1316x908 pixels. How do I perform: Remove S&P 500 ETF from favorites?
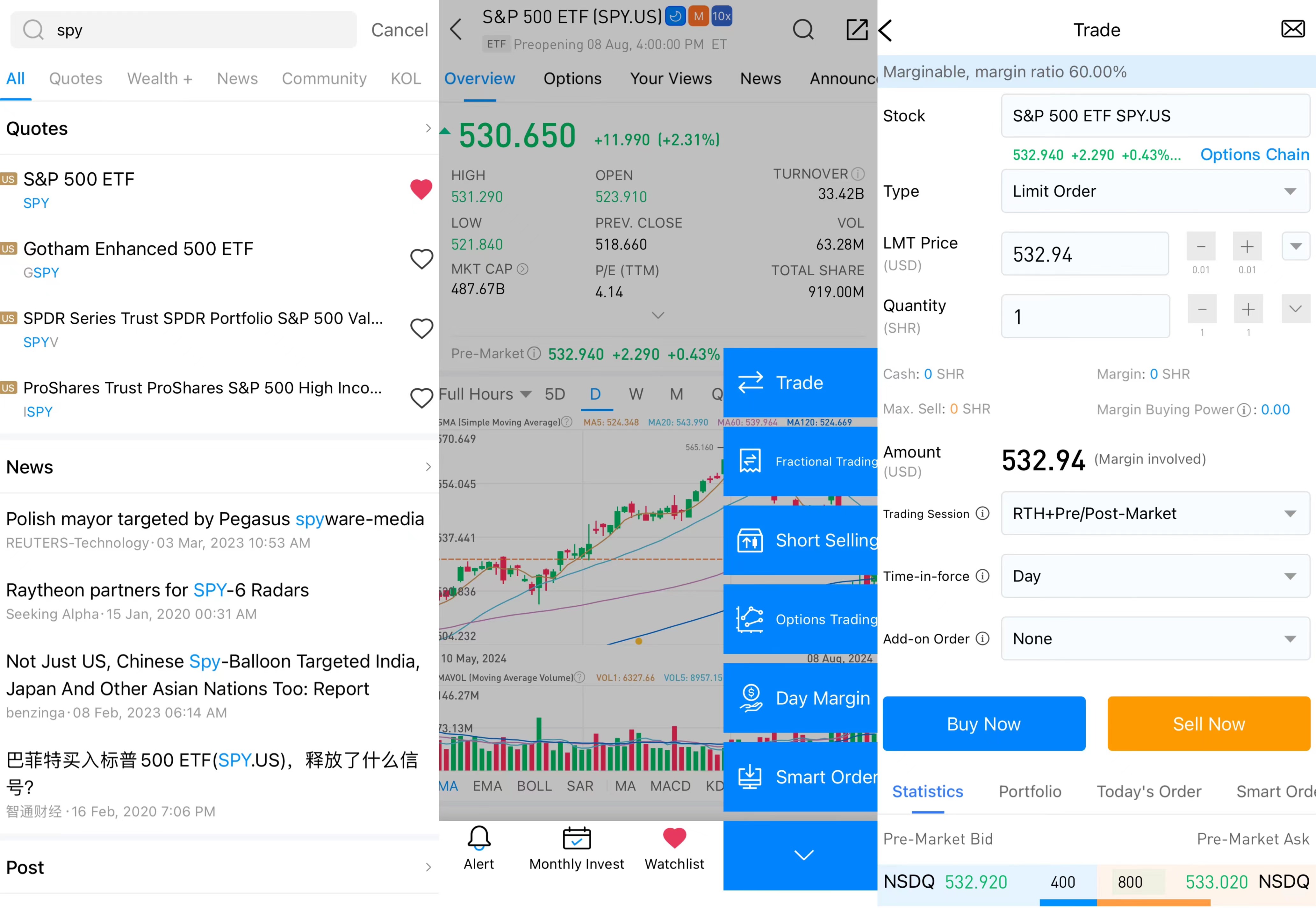pos(421,190)
